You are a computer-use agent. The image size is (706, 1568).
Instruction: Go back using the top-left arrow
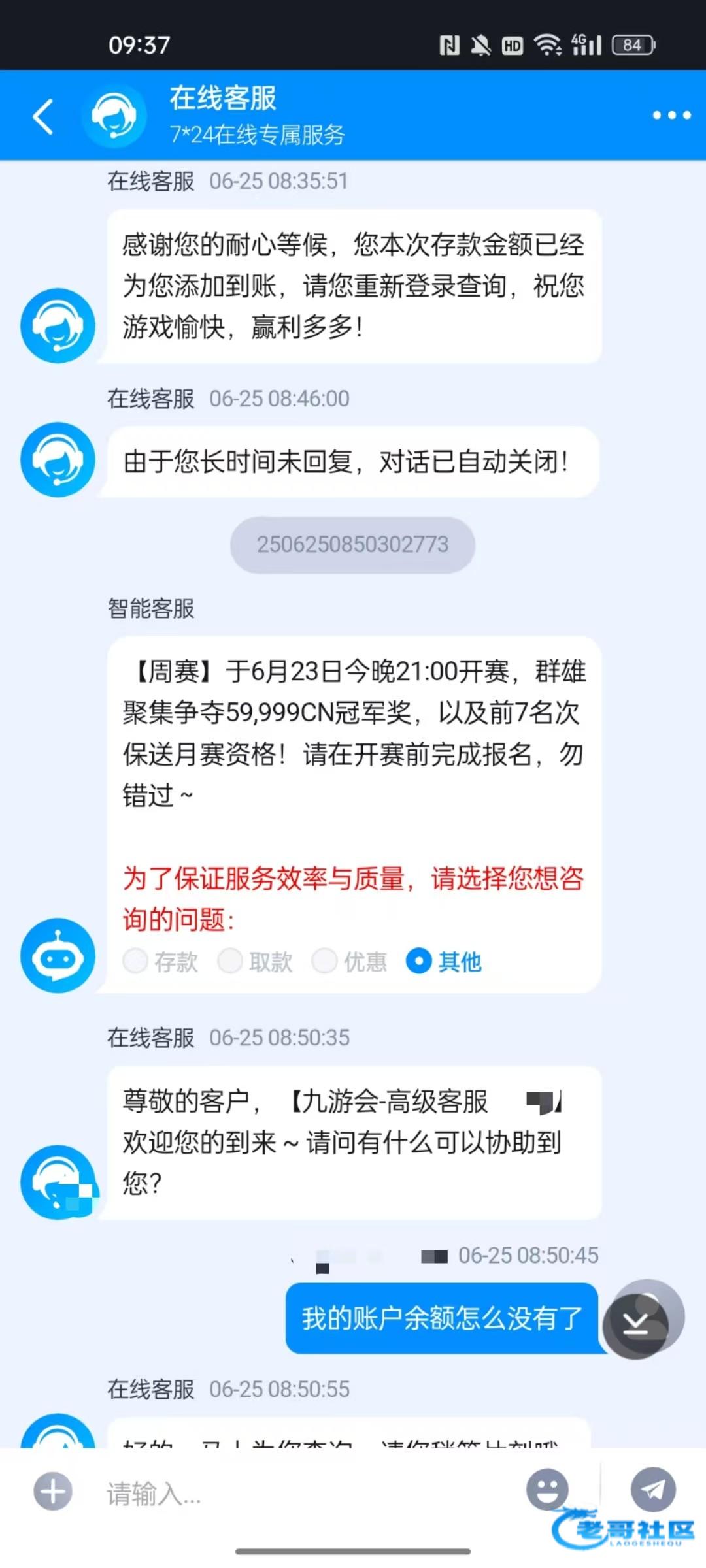pos(43,117)
